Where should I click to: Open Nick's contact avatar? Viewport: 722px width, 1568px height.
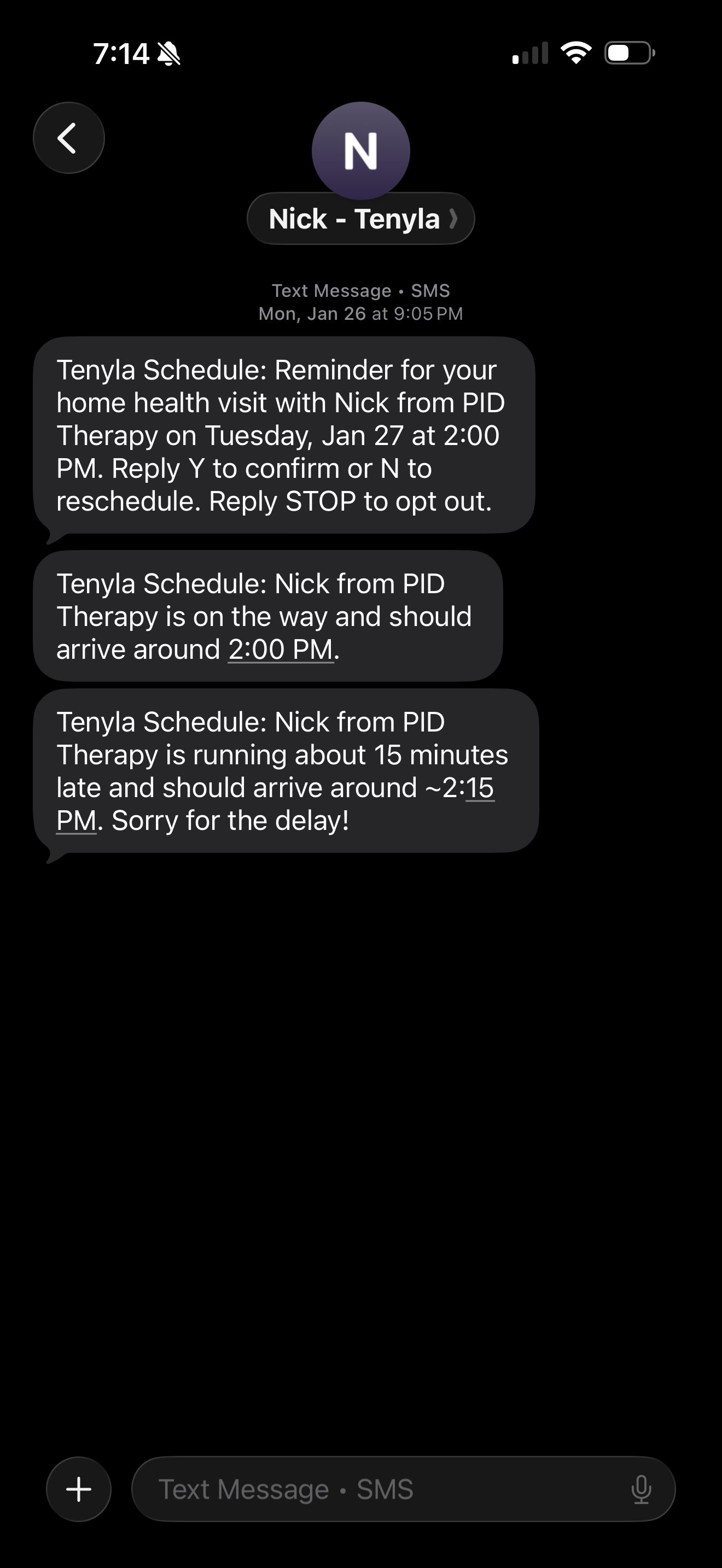click(360, 150)
